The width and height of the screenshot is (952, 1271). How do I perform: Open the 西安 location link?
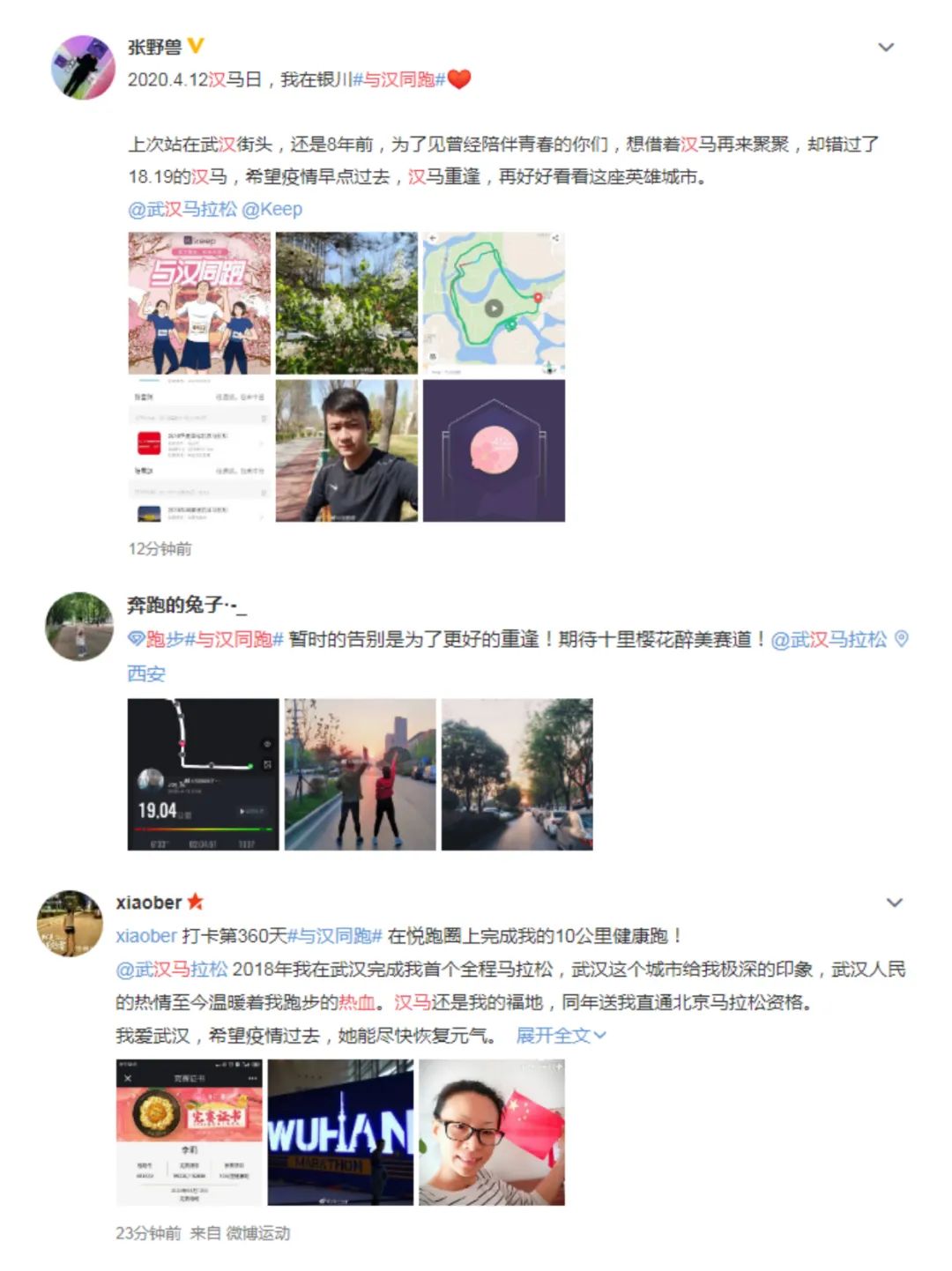[x=146, y=673]
